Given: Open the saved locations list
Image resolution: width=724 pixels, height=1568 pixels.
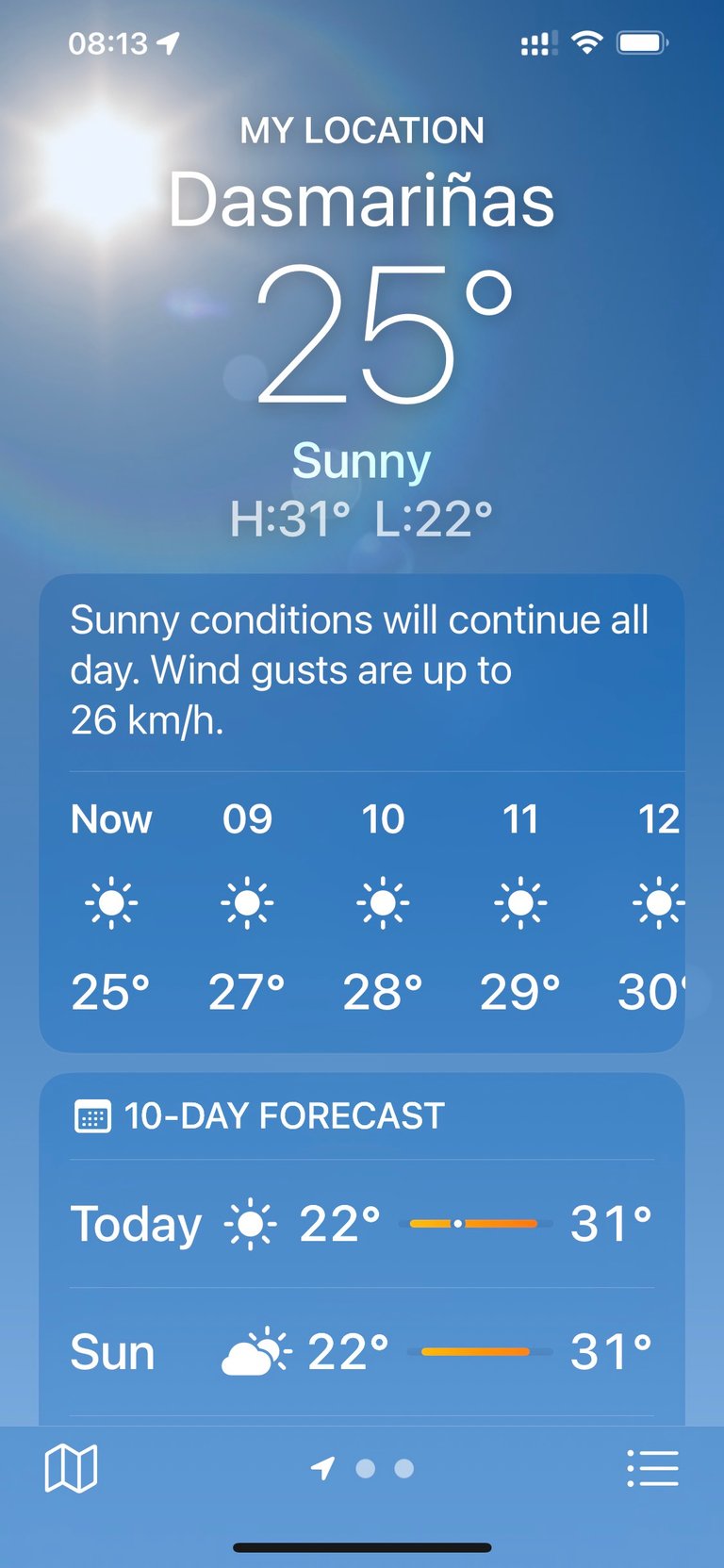Looking at the screenshot, I should pyautogui.click(x=652, y=1468).
